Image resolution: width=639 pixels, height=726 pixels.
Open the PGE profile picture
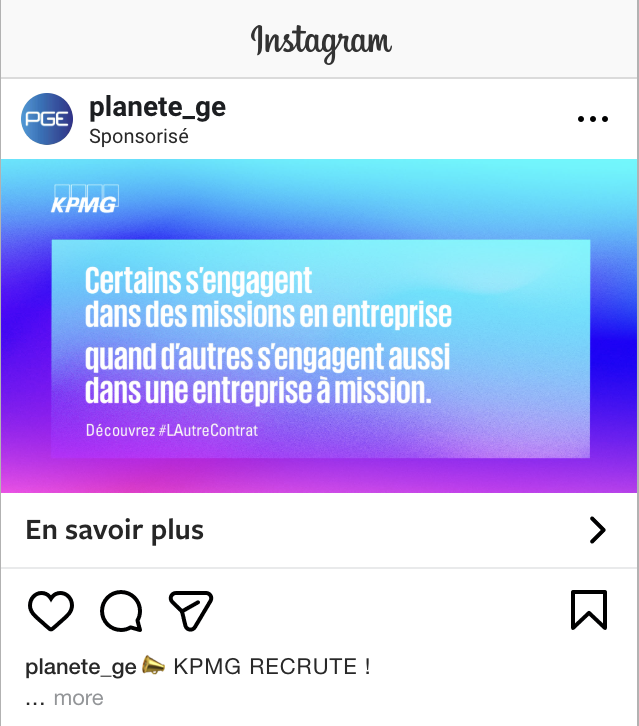point(46,119)
